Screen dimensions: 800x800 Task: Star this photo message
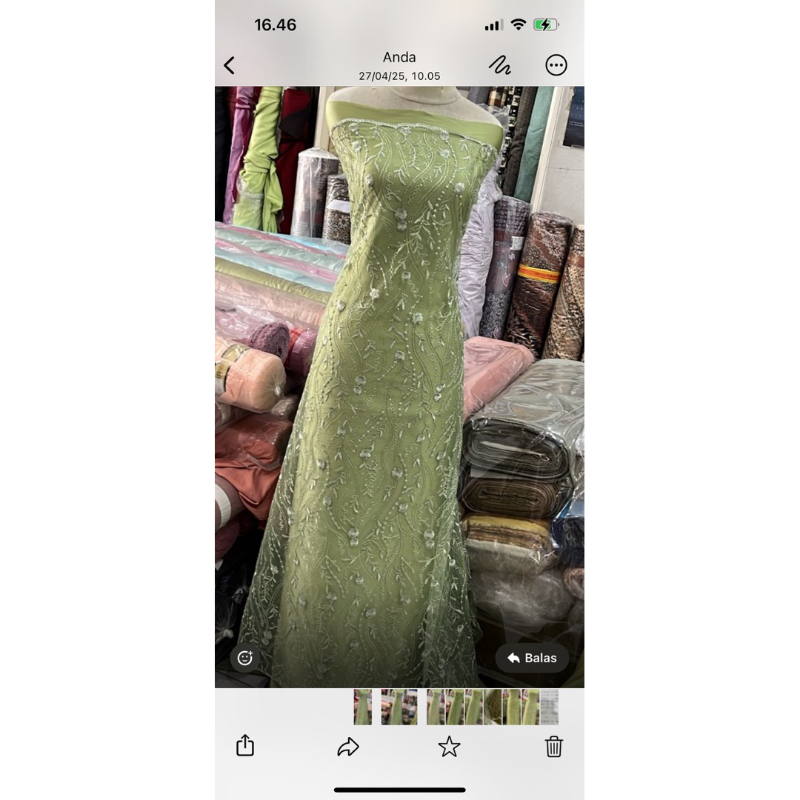pos(449,746)
